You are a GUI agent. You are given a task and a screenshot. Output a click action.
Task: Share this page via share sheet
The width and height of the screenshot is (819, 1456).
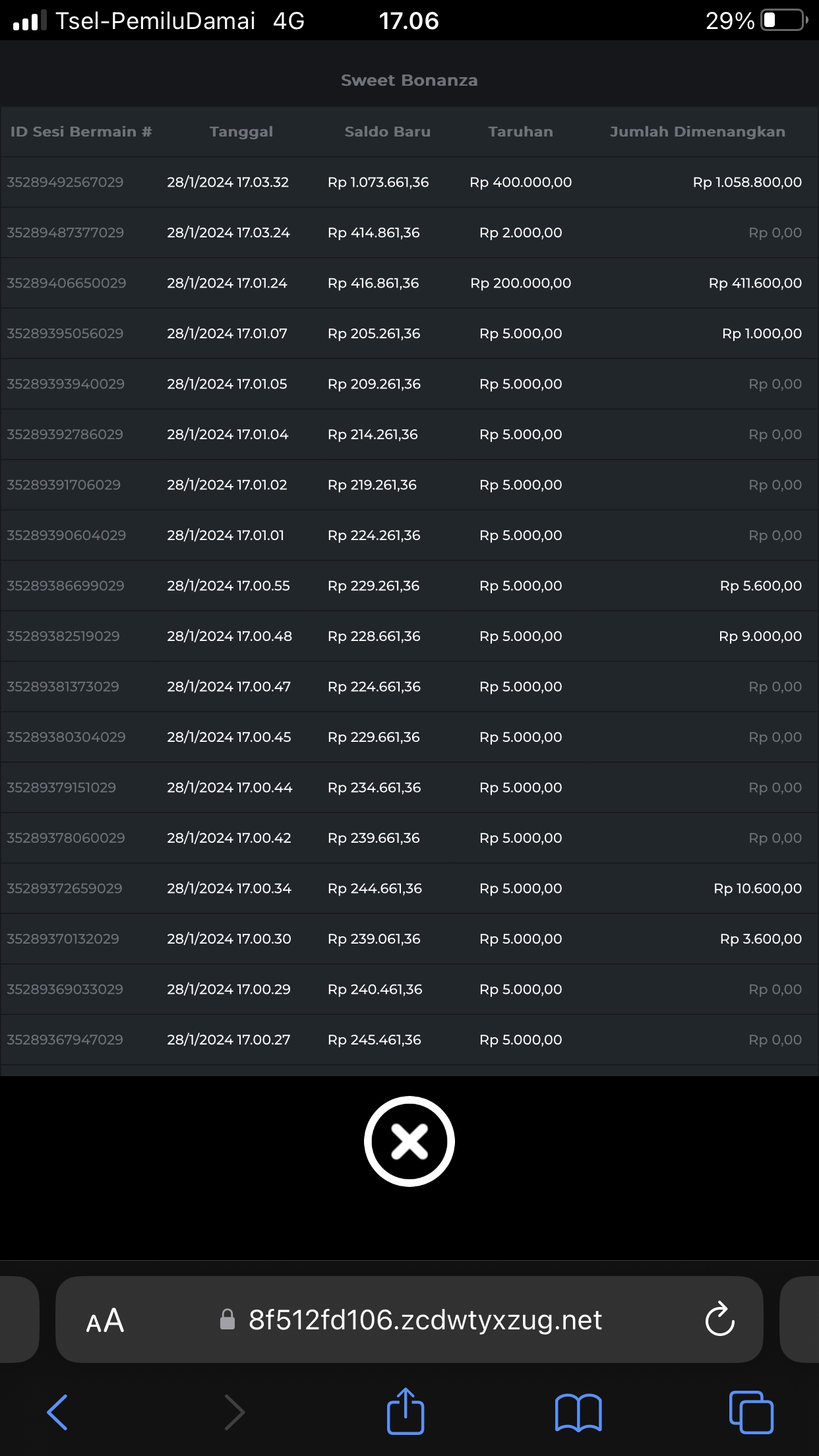pyautogui.click(x=405, y=1412)
